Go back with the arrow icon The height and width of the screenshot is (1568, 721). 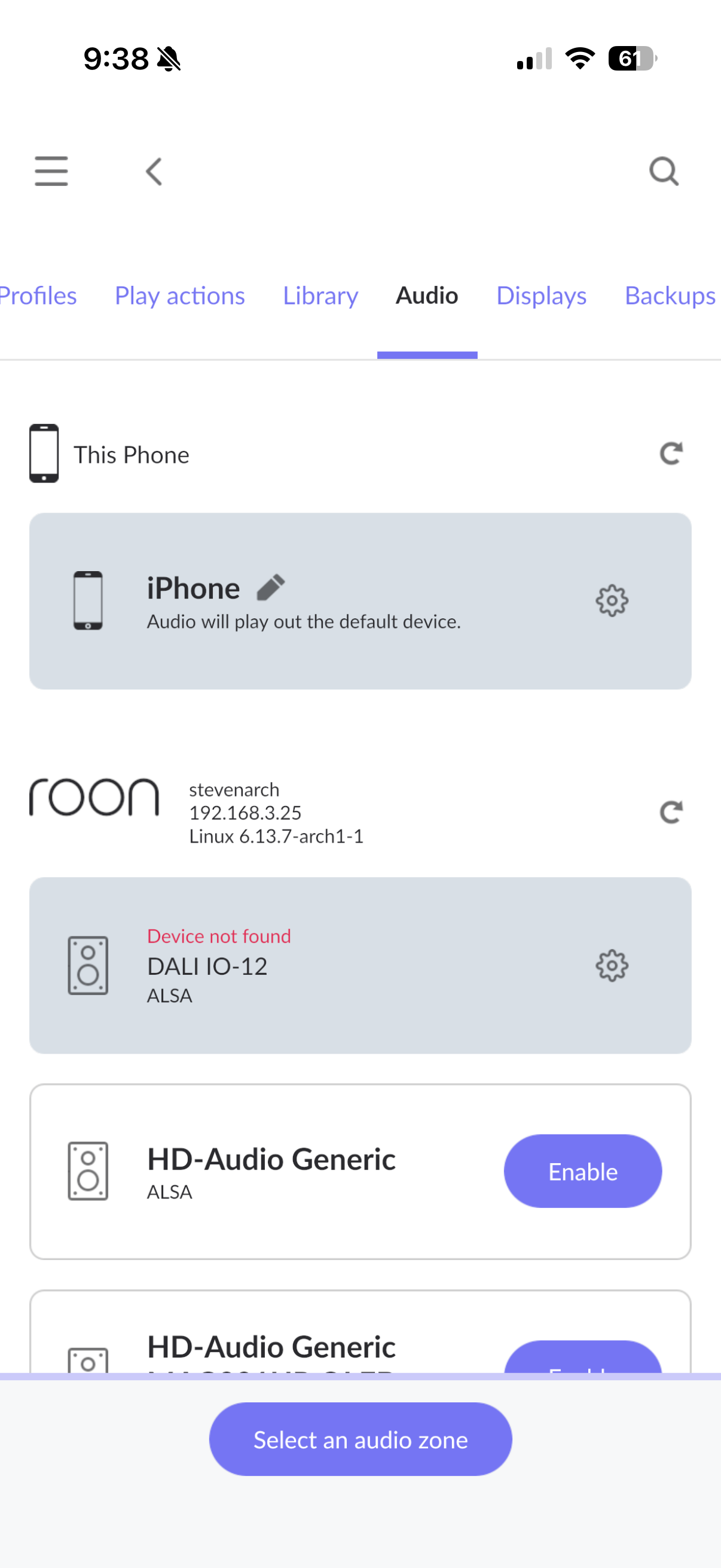[x=154, y=172]
